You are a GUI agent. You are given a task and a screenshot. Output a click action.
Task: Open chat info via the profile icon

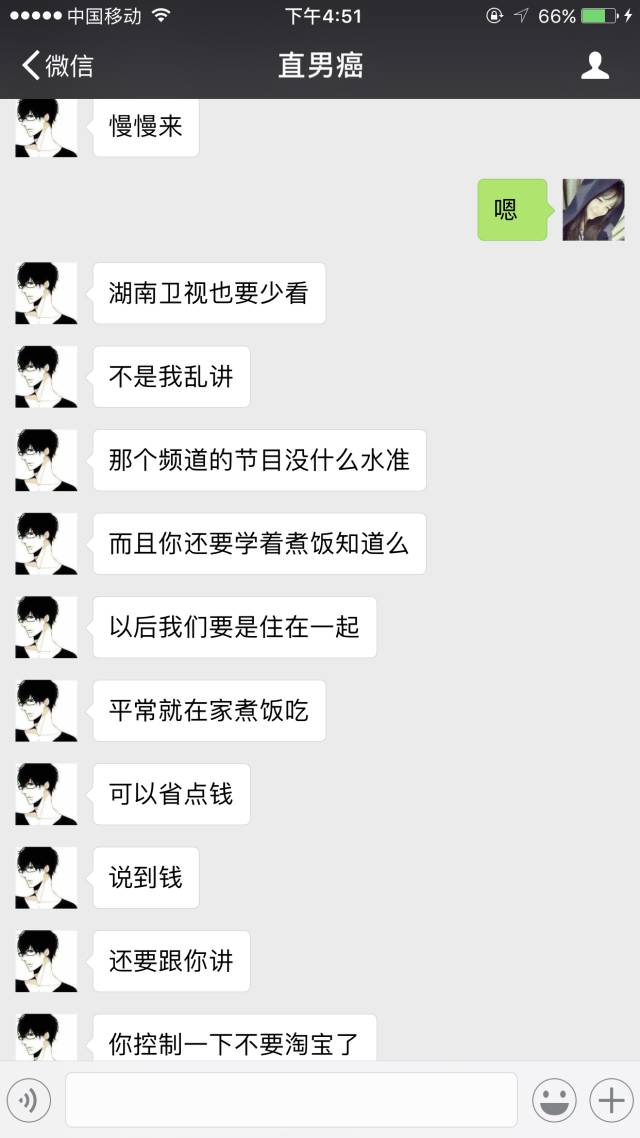coord(595,66)
